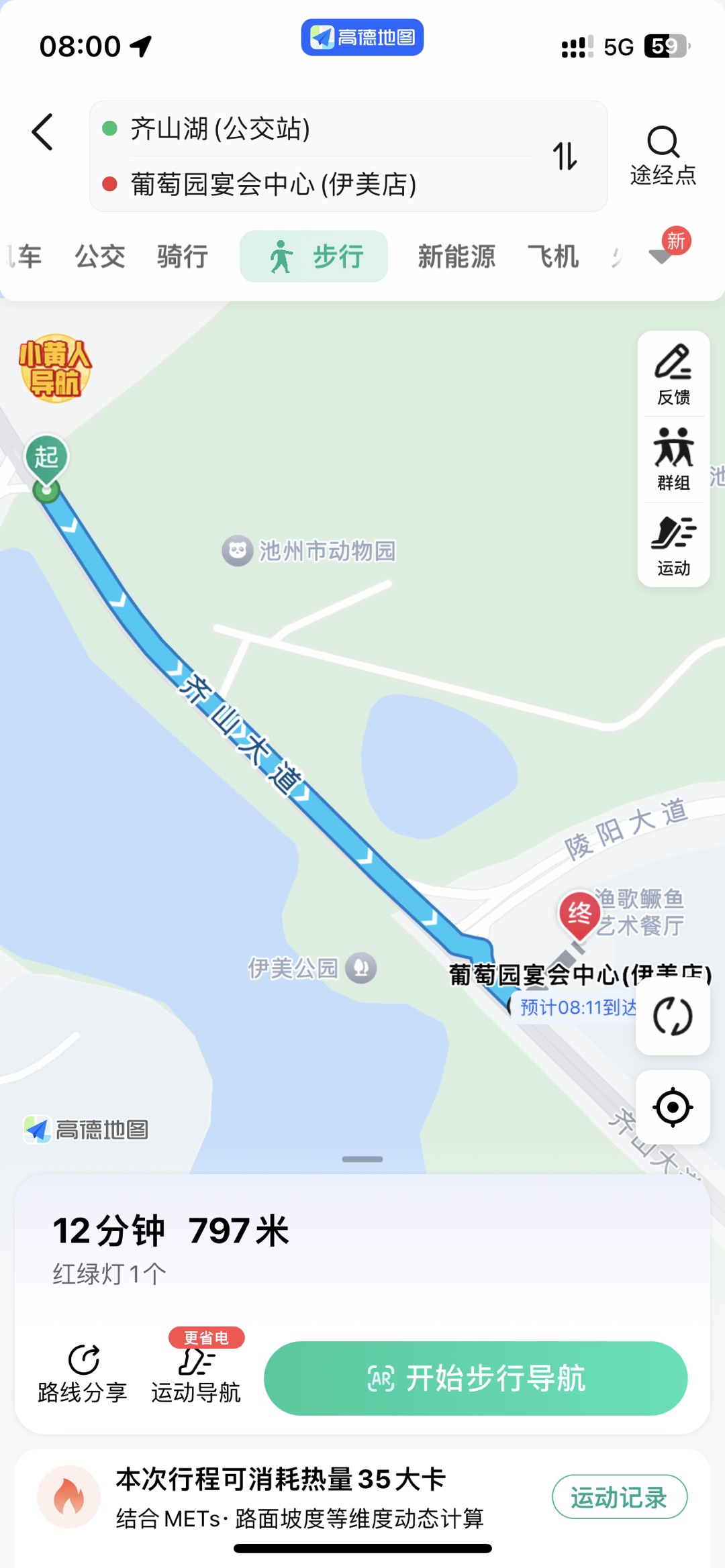The image size is (725, 1568).
Task: Open 运动 sports mode on the map toolbar
Action: 673,545
